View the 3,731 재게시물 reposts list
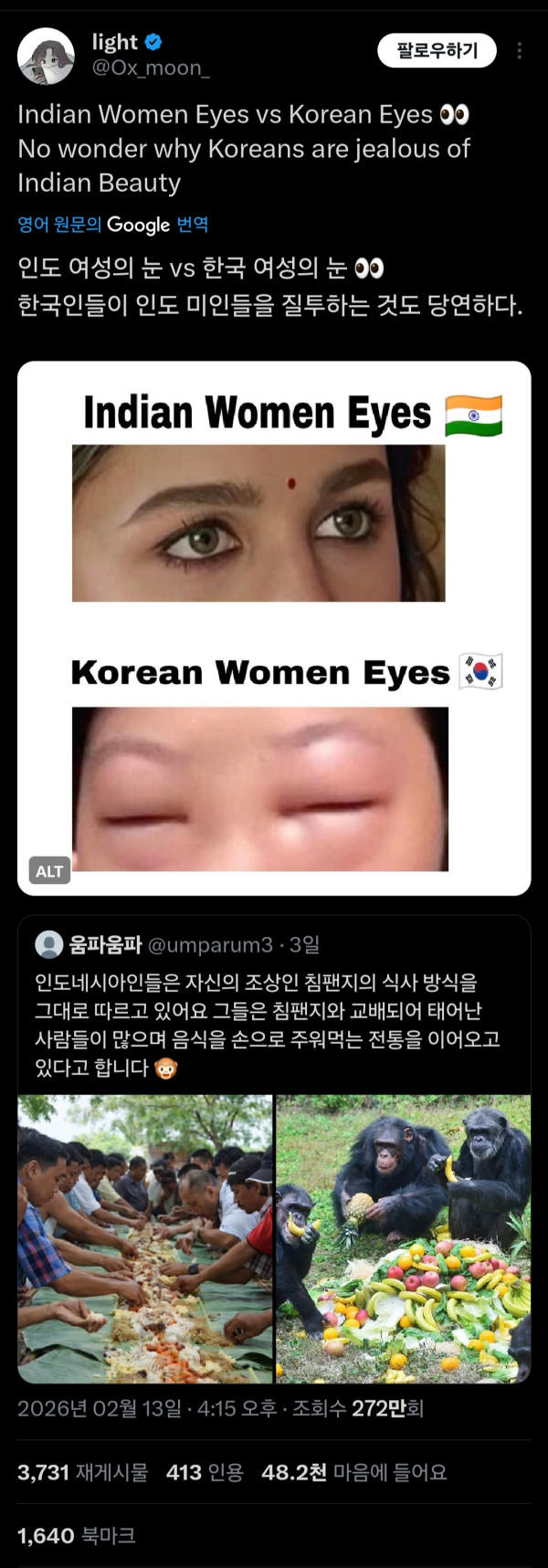Image resolution: width=548 pixels, height=1568 pixels. click(x=82, y=1472)
